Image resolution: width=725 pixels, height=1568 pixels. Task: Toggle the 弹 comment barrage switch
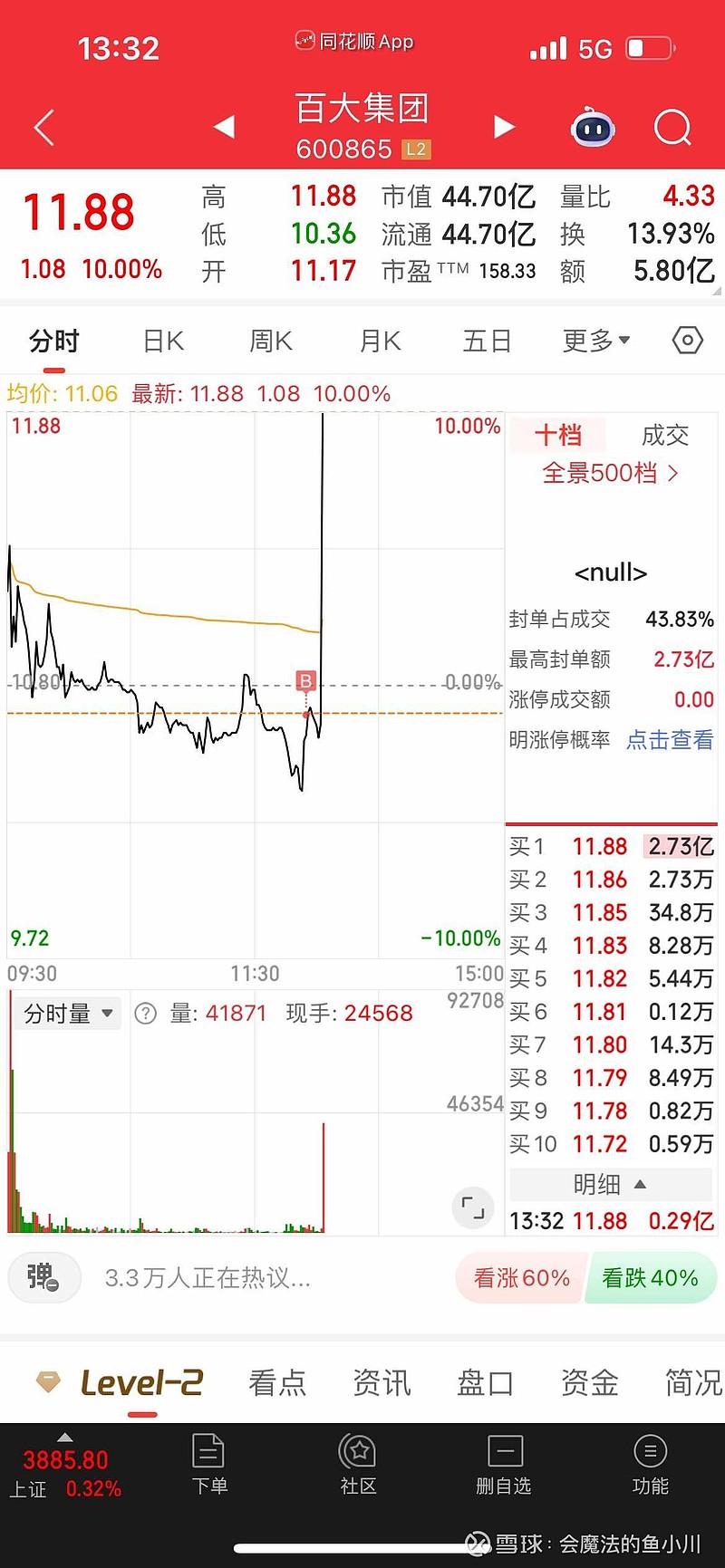[x=43, y=1277]
